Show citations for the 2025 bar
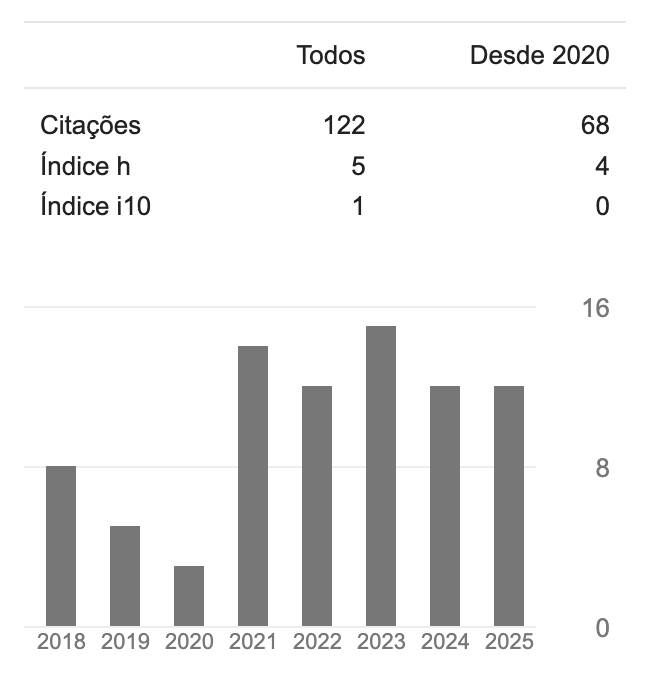This screenshot has height=686, width=652. tap(509, 507)
